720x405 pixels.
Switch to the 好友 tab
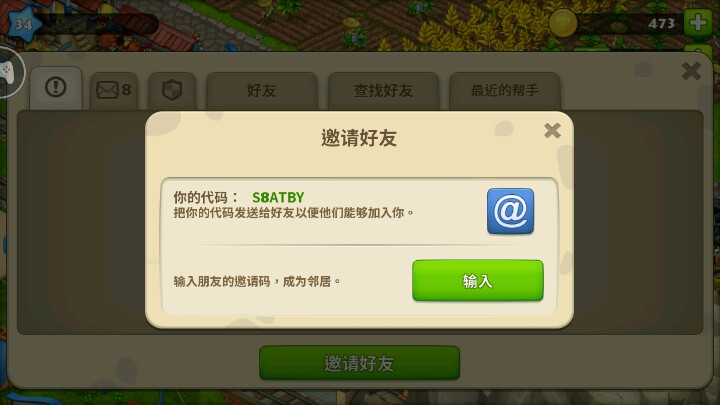coord(261,90)
